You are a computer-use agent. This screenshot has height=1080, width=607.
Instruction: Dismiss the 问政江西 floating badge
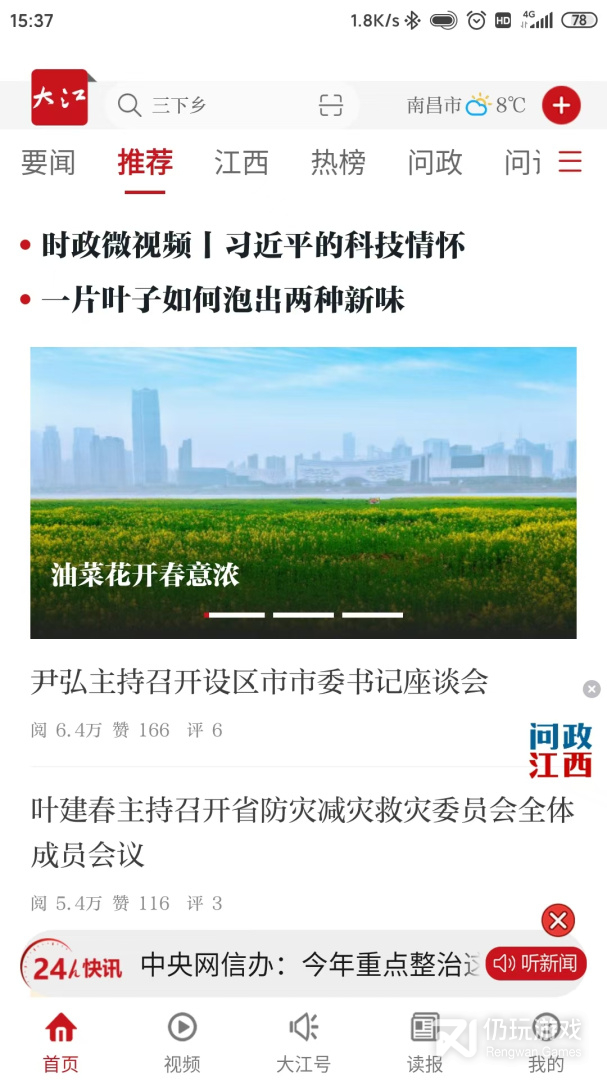pos(592,689)
